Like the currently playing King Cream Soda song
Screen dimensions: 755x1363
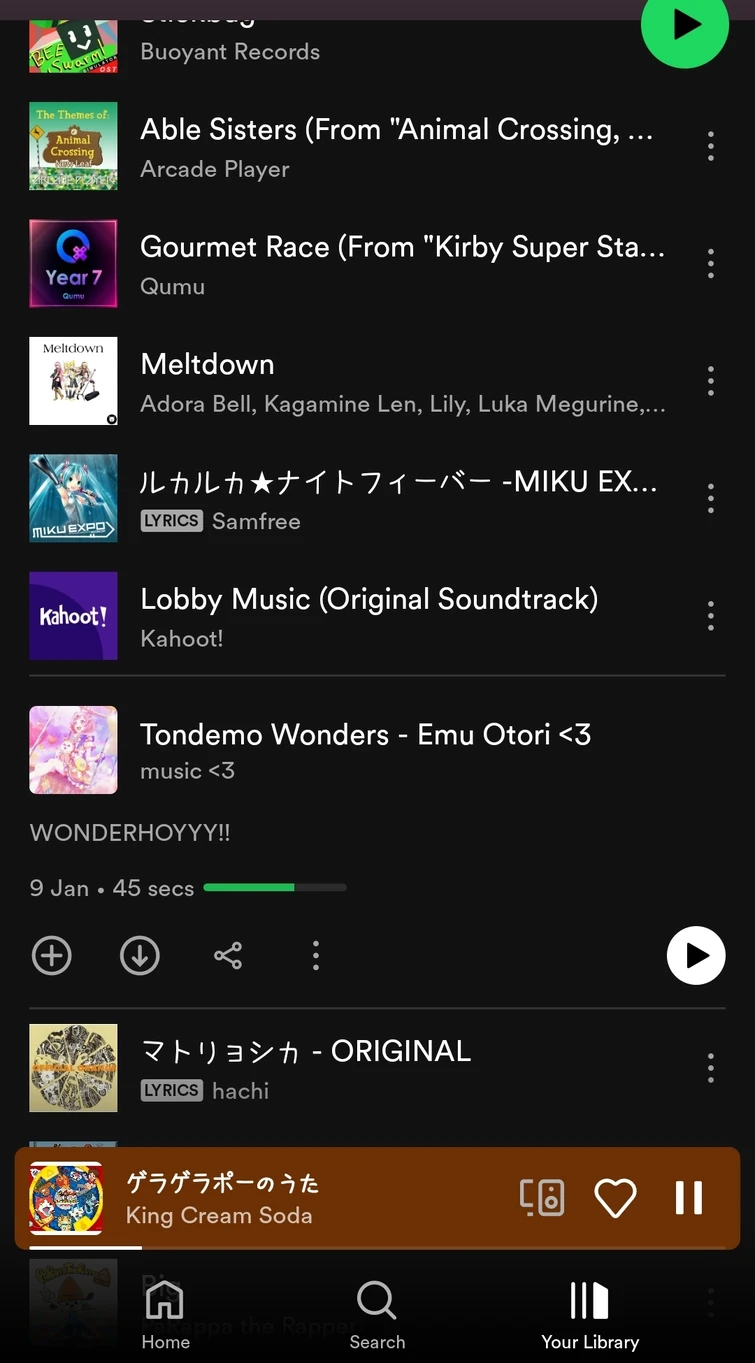pos(615,1197)
